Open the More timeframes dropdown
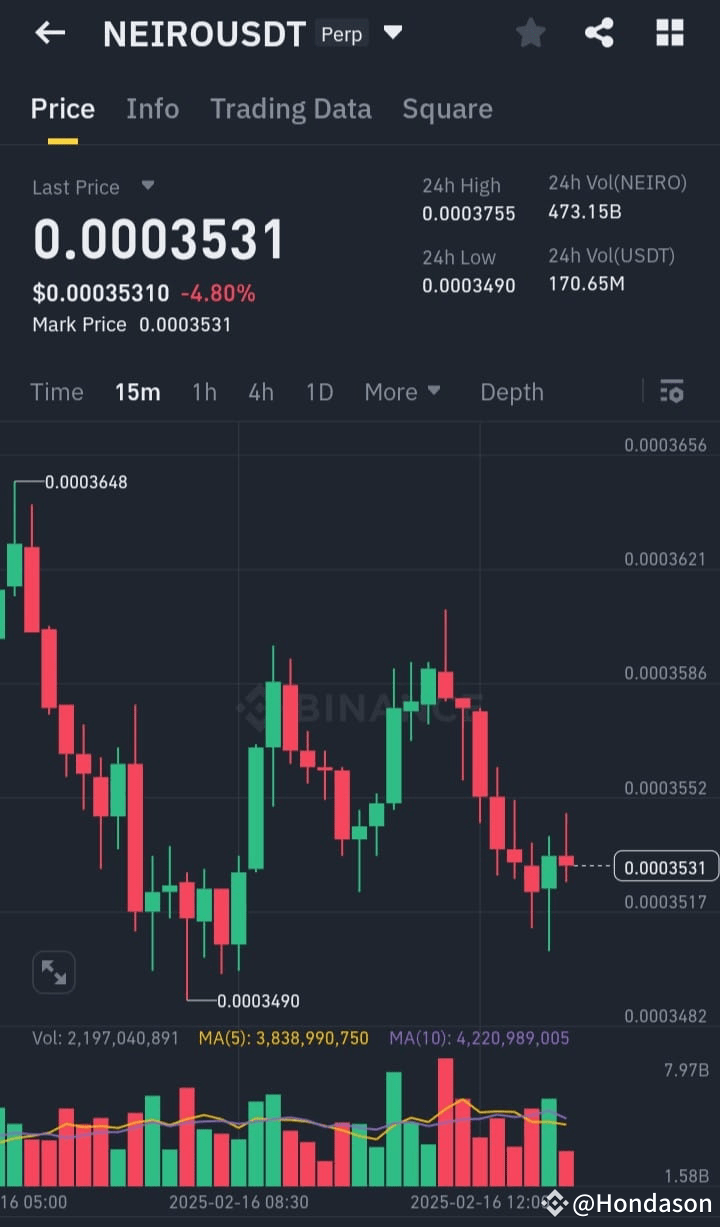The height and width of the screenshot is (1227, 720). click(x=403, y=392)
